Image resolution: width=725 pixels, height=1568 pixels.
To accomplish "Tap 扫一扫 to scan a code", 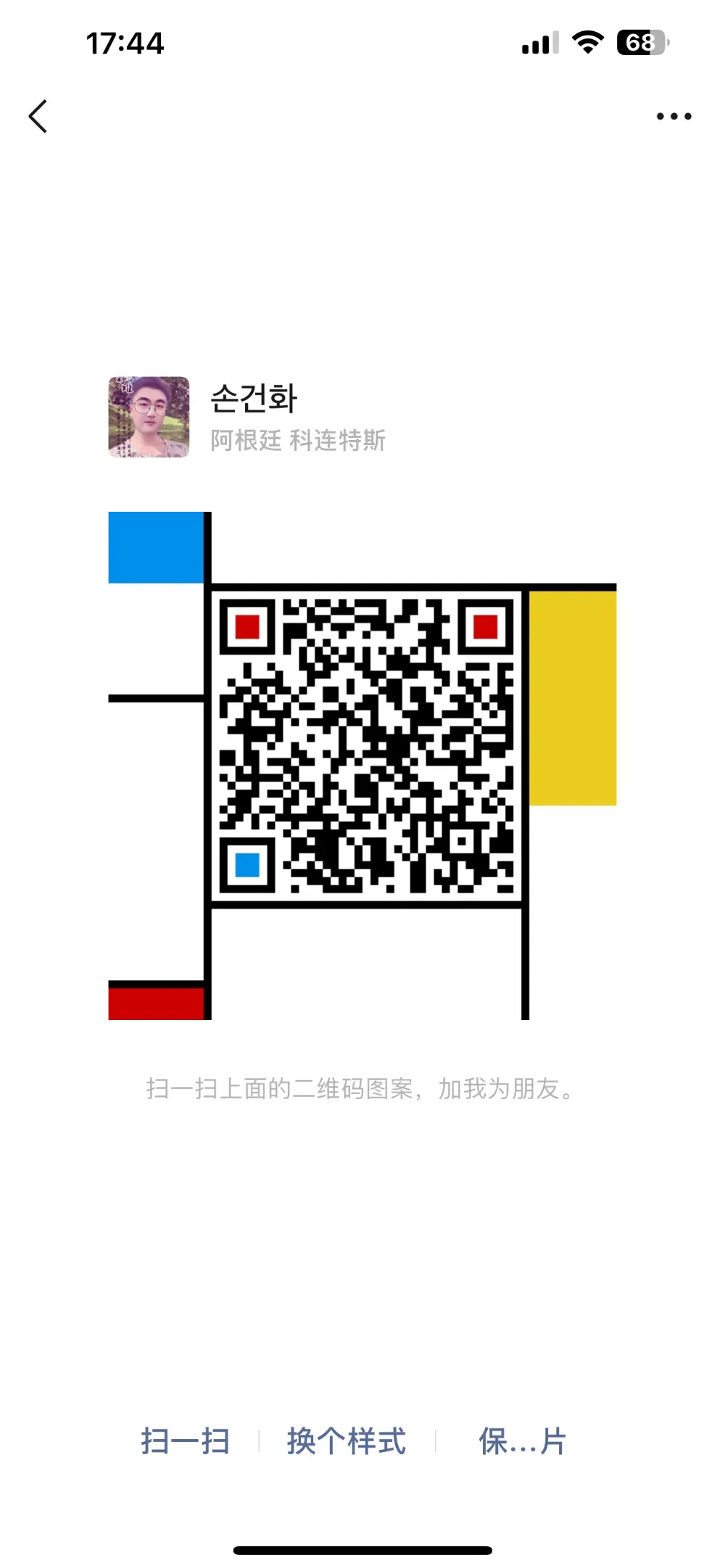I will [186, 1440].
